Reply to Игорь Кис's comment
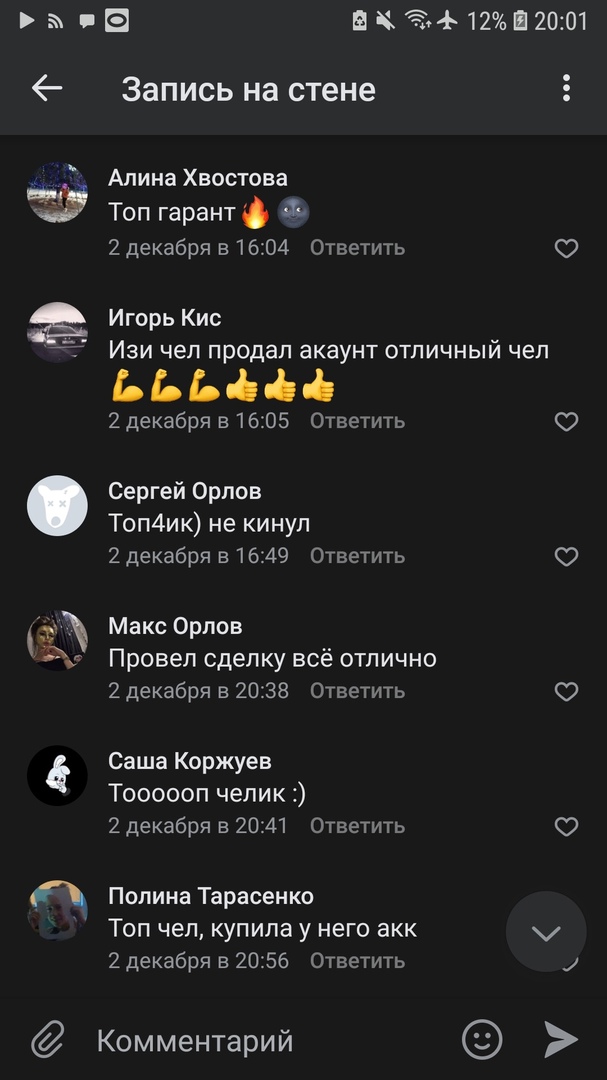 (x=357, y=420)
